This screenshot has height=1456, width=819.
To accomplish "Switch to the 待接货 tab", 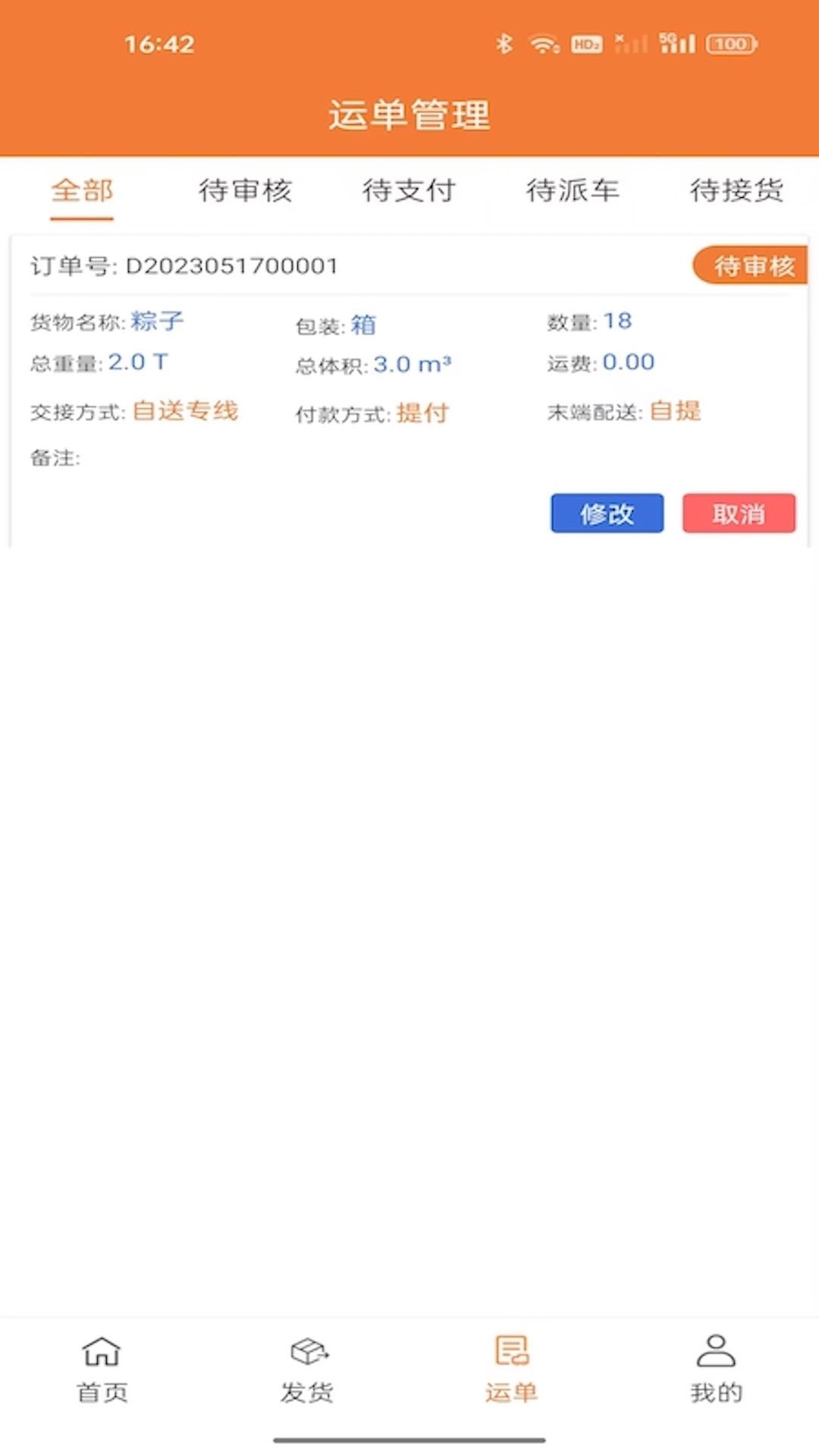I will 736,192.
